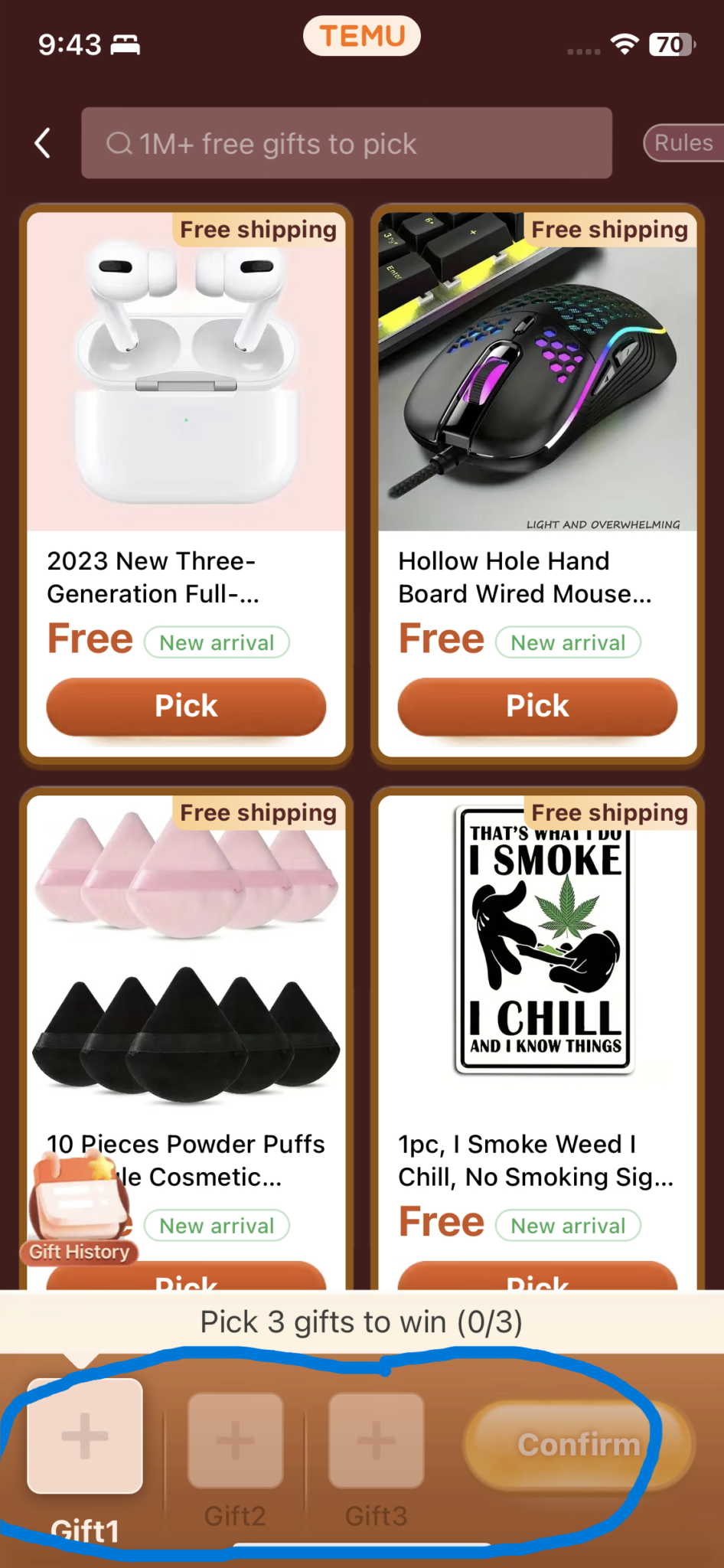Open the wired mouse product image
This screenshot has width=724, height=1568.
pos(537,371)
